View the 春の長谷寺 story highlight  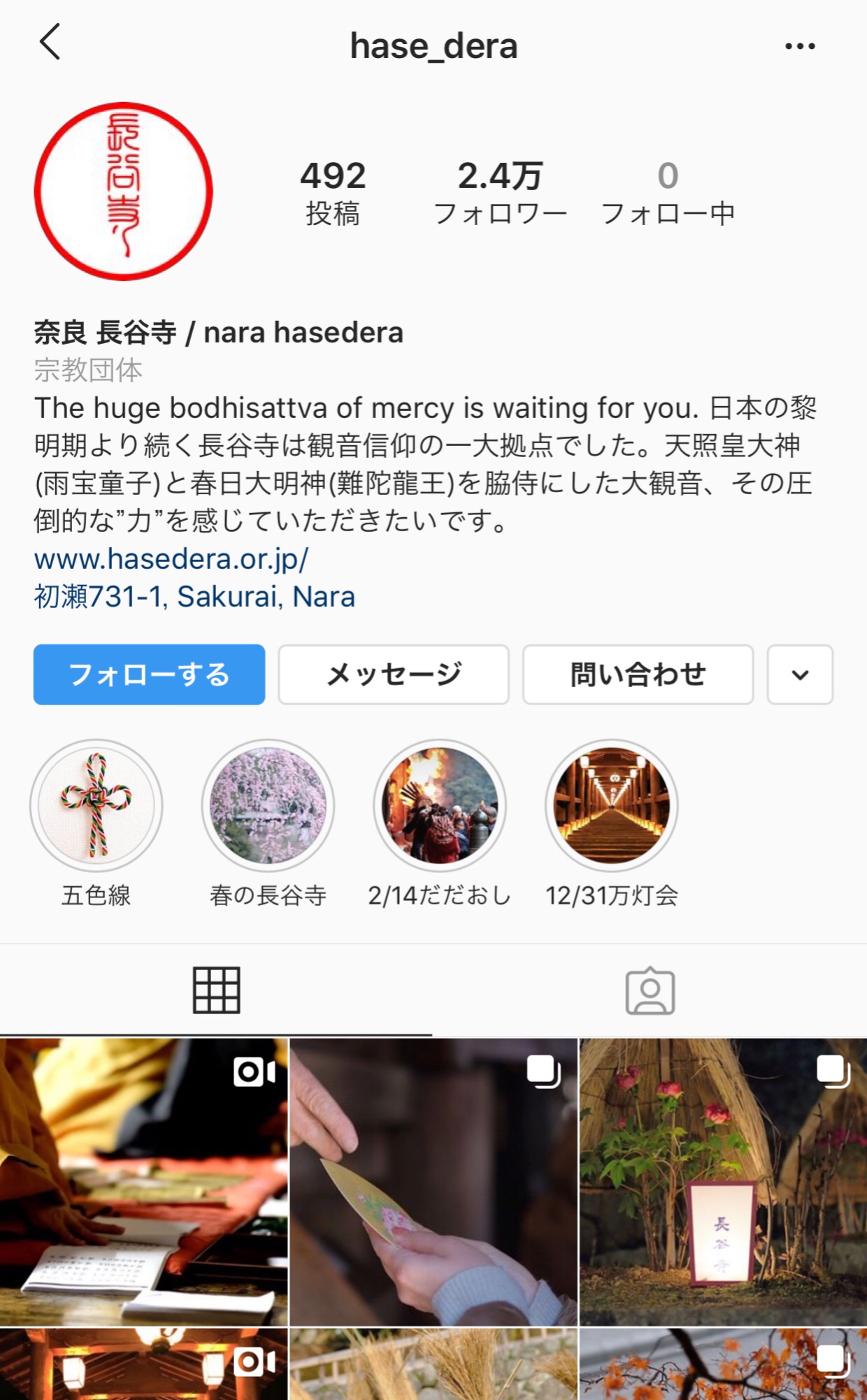(268, 806)
